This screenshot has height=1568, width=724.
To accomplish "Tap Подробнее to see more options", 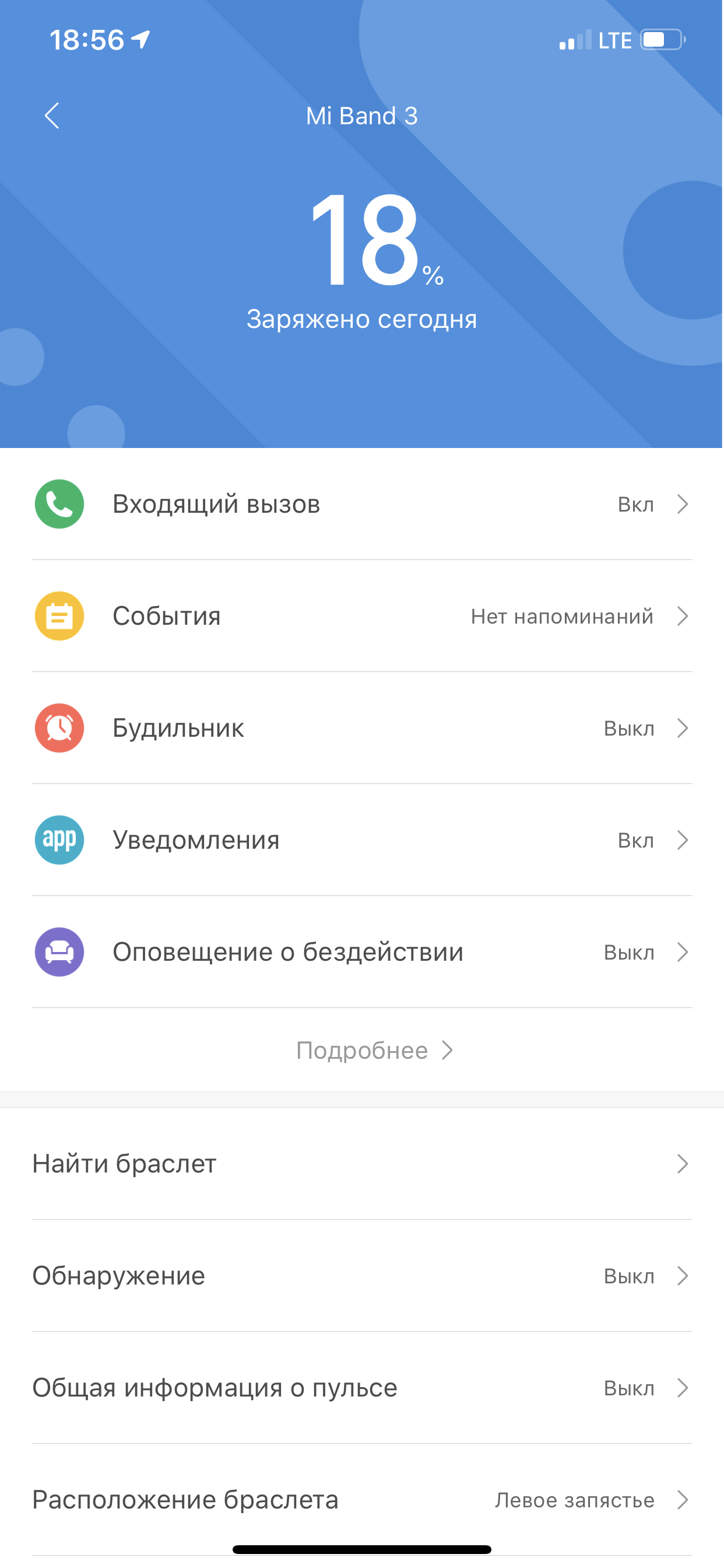I will 374,1051.
